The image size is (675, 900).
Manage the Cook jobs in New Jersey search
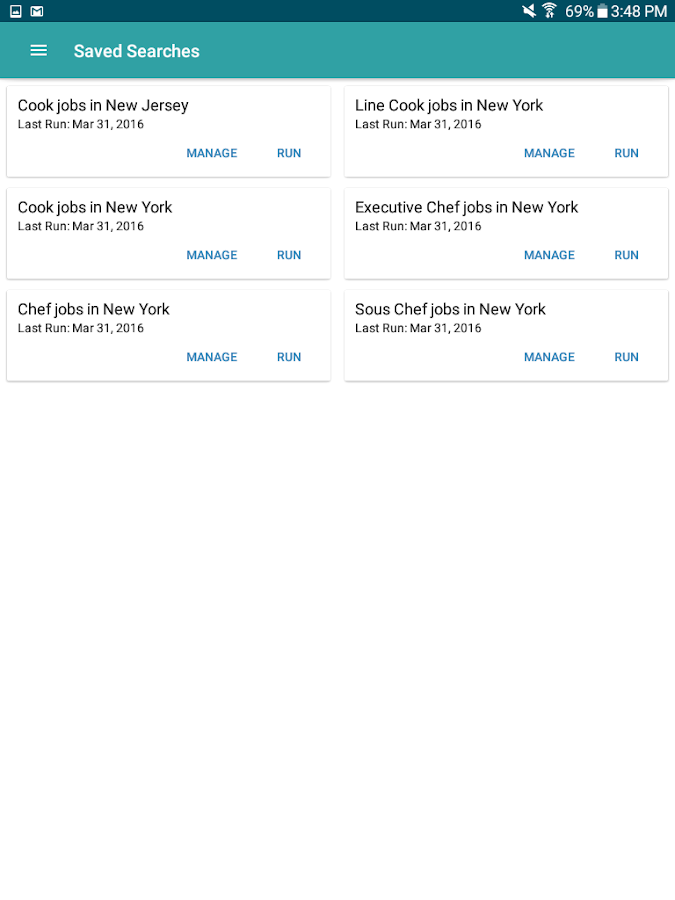(212, 153)
